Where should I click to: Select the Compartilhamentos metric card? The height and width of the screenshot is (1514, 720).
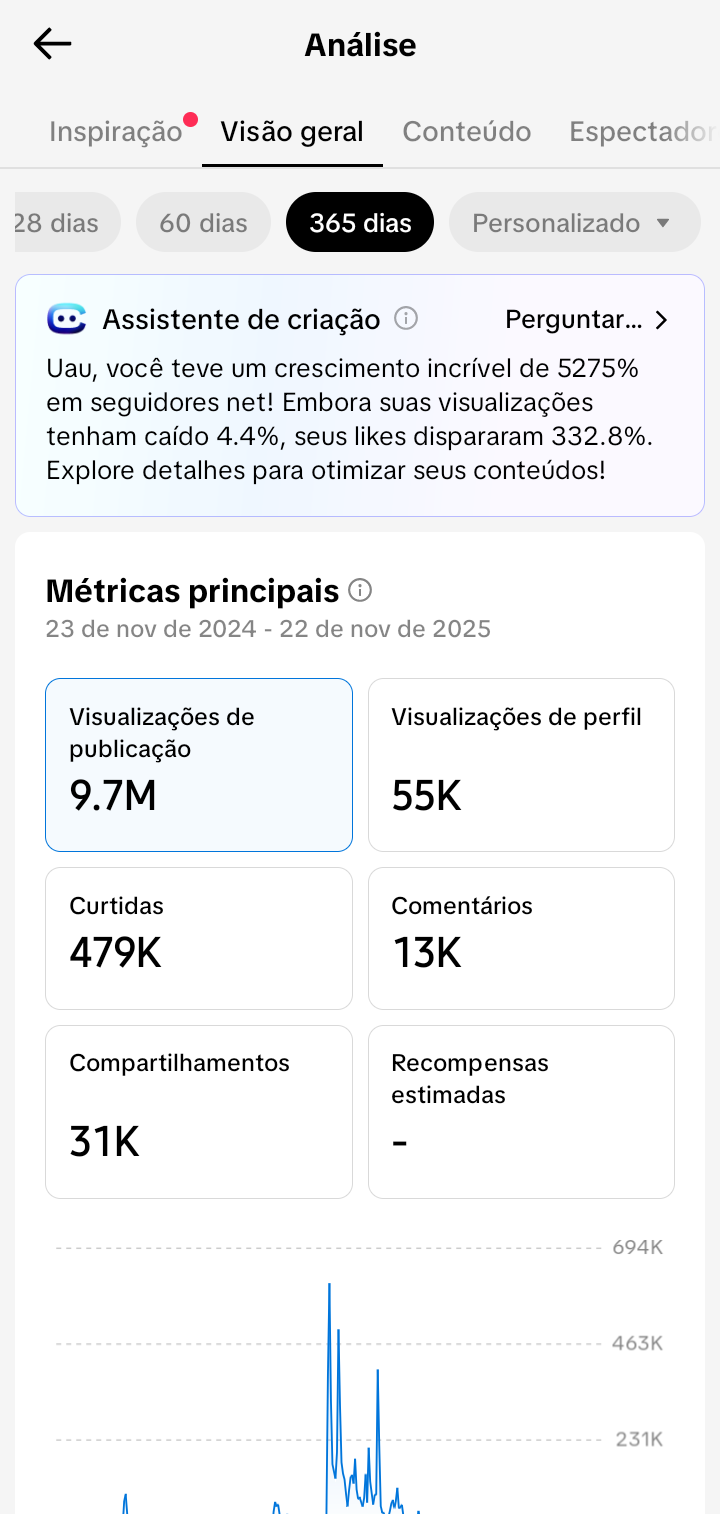[x=199, y=1111]
